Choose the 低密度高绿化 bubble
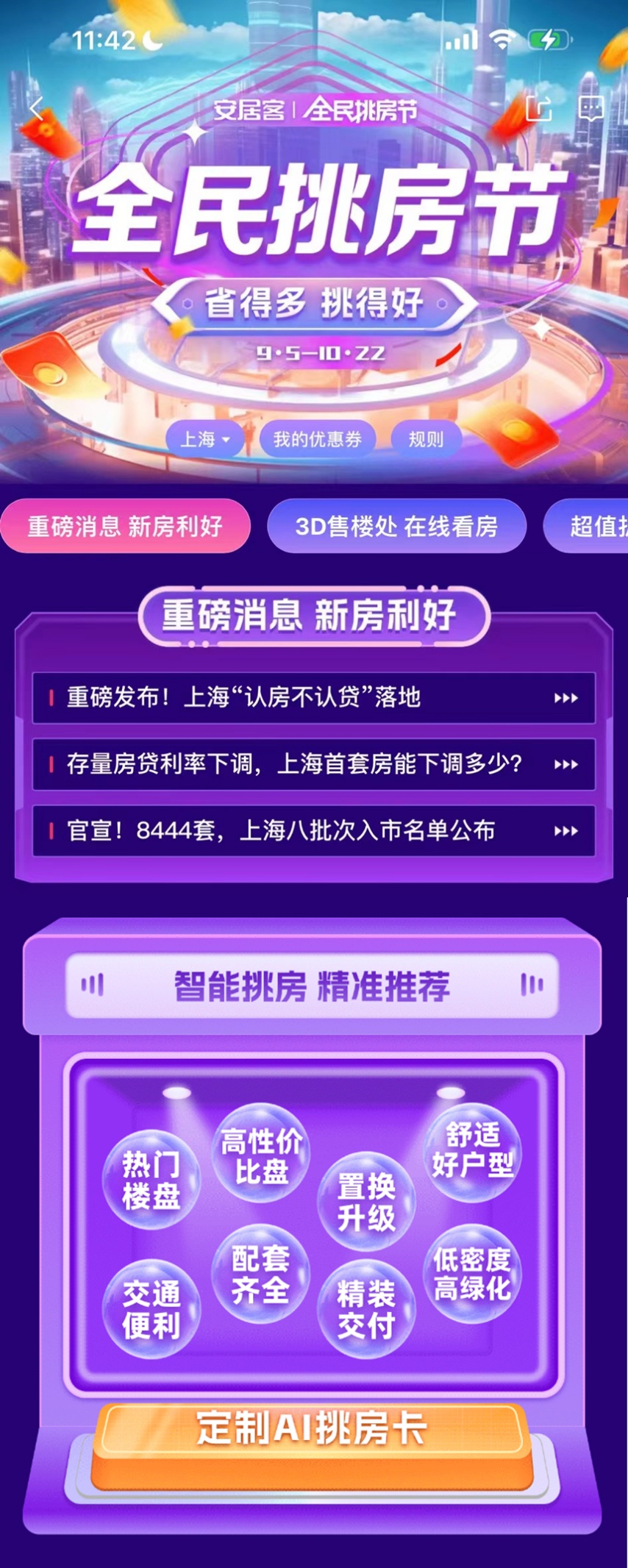The image size is (628, 1568). (x=471, y=1275)
